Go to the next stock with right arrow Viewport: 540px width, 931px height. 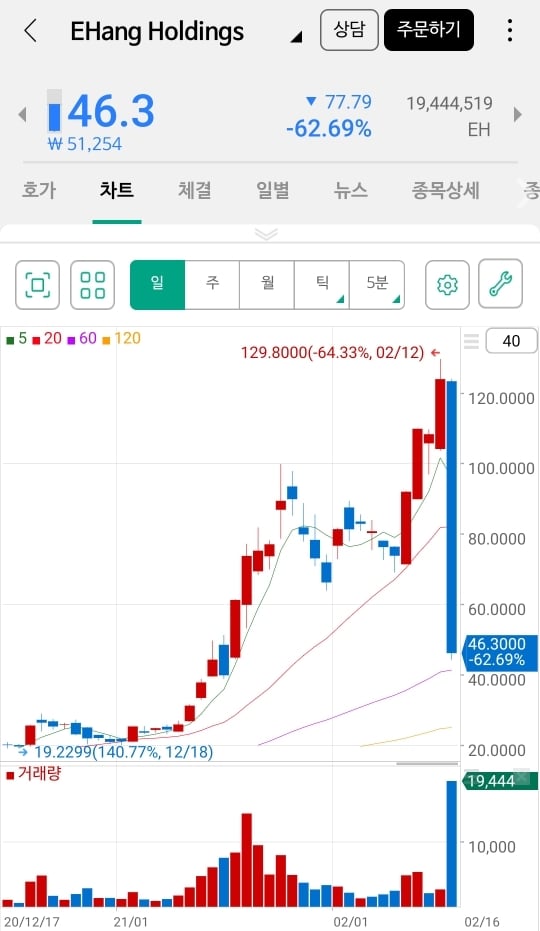517,114
